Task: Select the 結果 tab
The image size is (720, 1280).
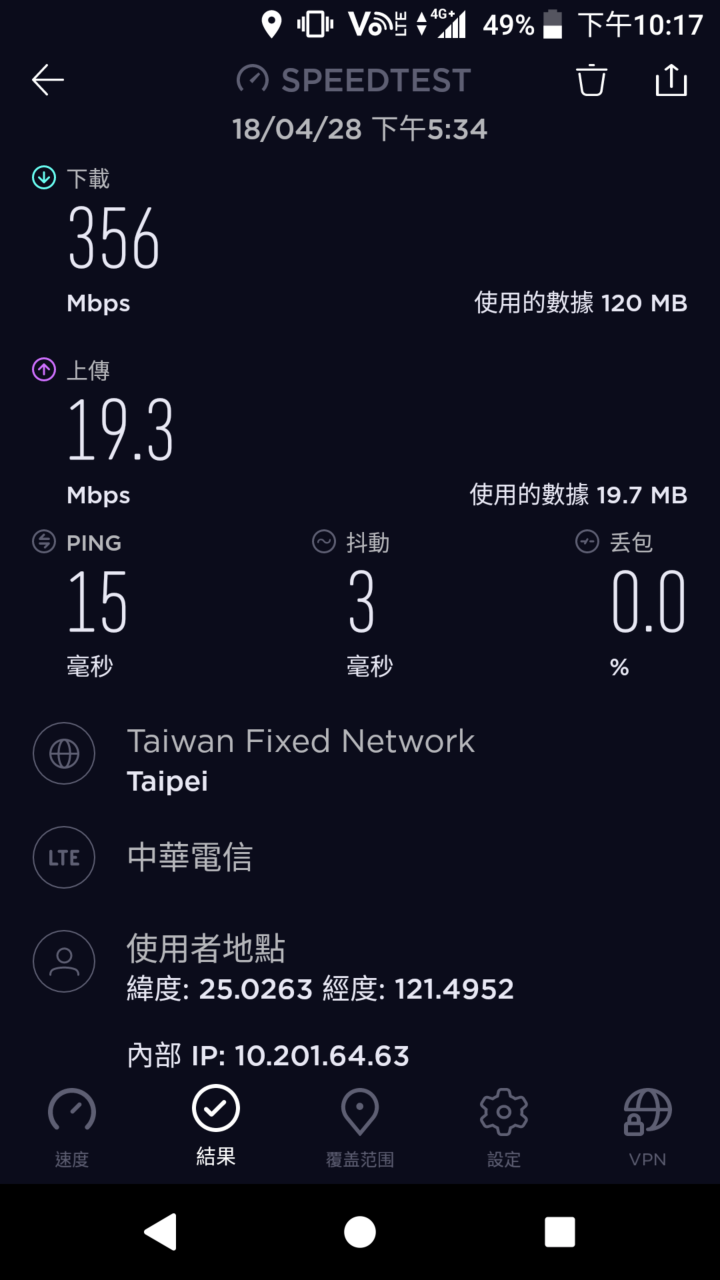Action: click(216, 1128)
